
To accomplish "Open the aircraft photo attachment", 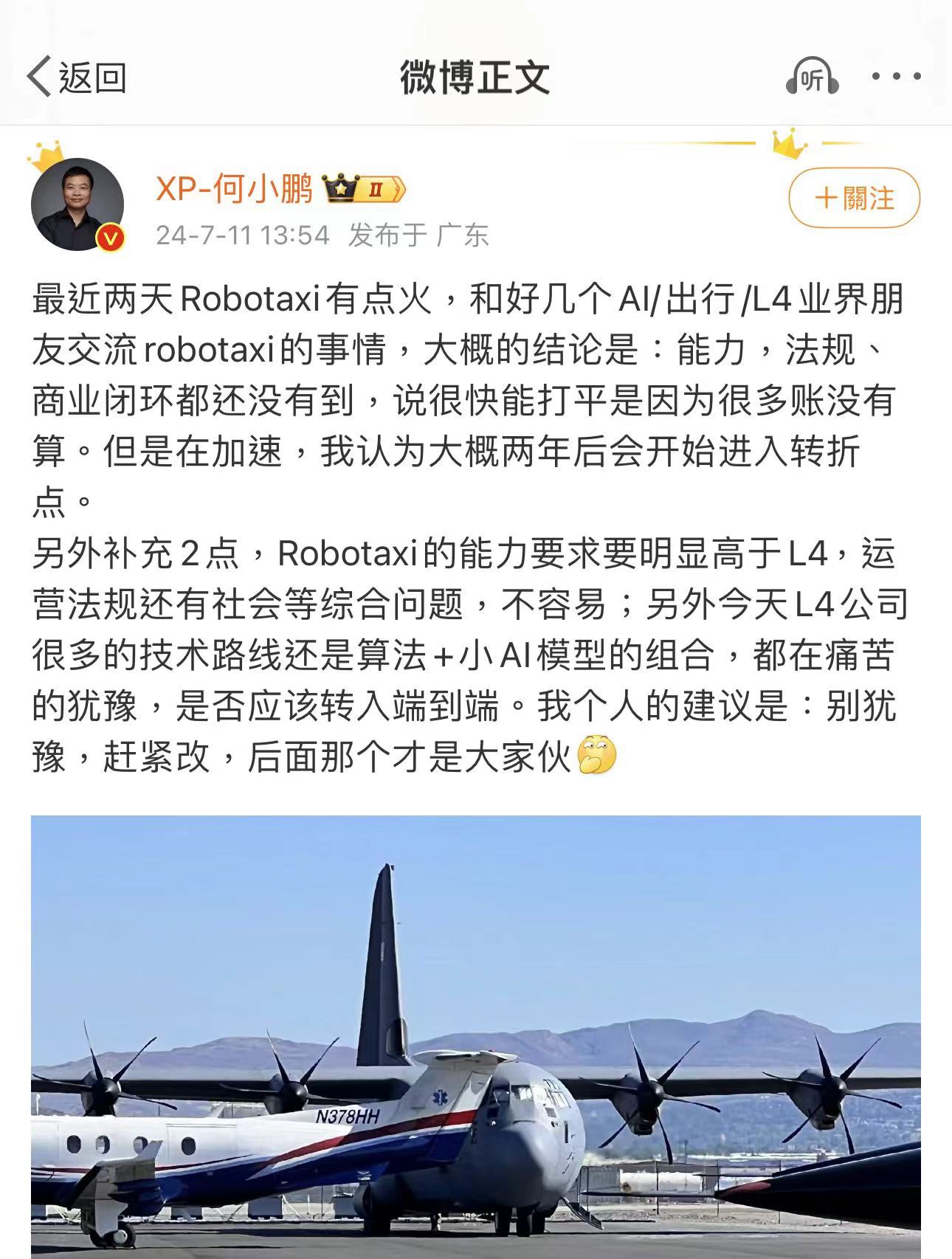I will (x=476, y=1033).
